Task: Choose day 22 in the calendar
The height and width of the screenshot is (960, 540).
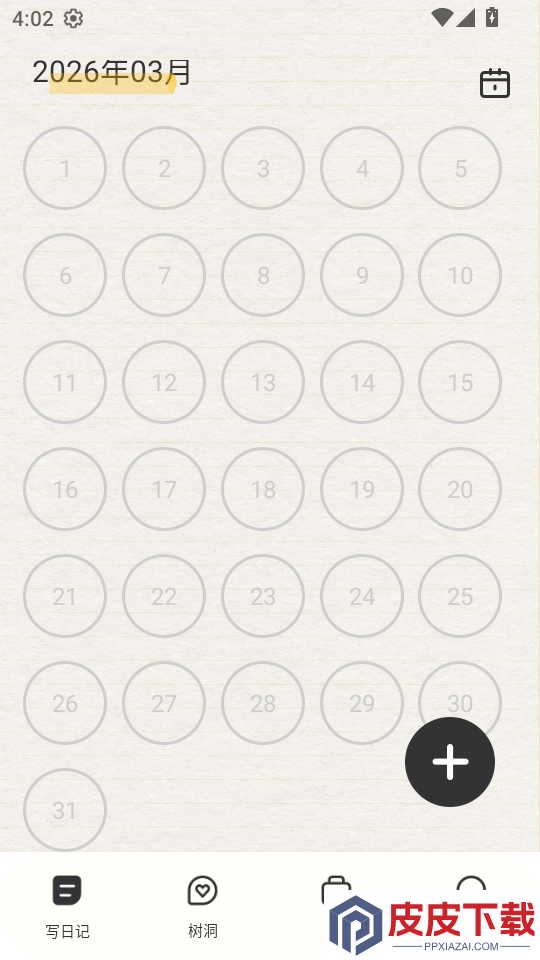Action: point(164,596)
